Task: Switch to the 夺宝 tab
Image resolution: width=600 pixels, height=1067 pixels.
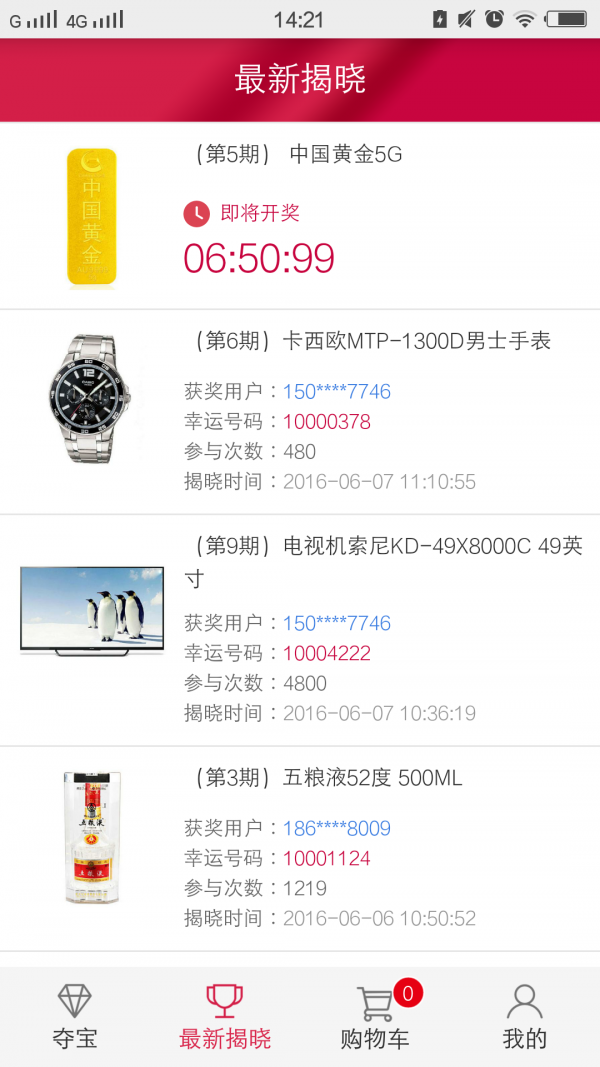Action: [75, 1016]
